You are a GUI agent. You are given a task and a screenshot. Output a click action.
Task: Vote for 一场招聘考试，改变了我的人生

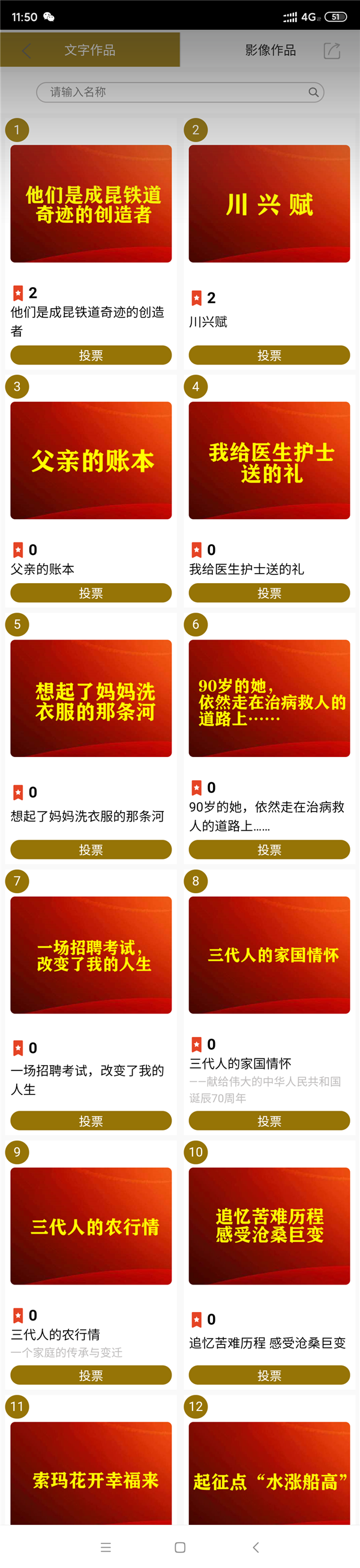coord(91,1121)
